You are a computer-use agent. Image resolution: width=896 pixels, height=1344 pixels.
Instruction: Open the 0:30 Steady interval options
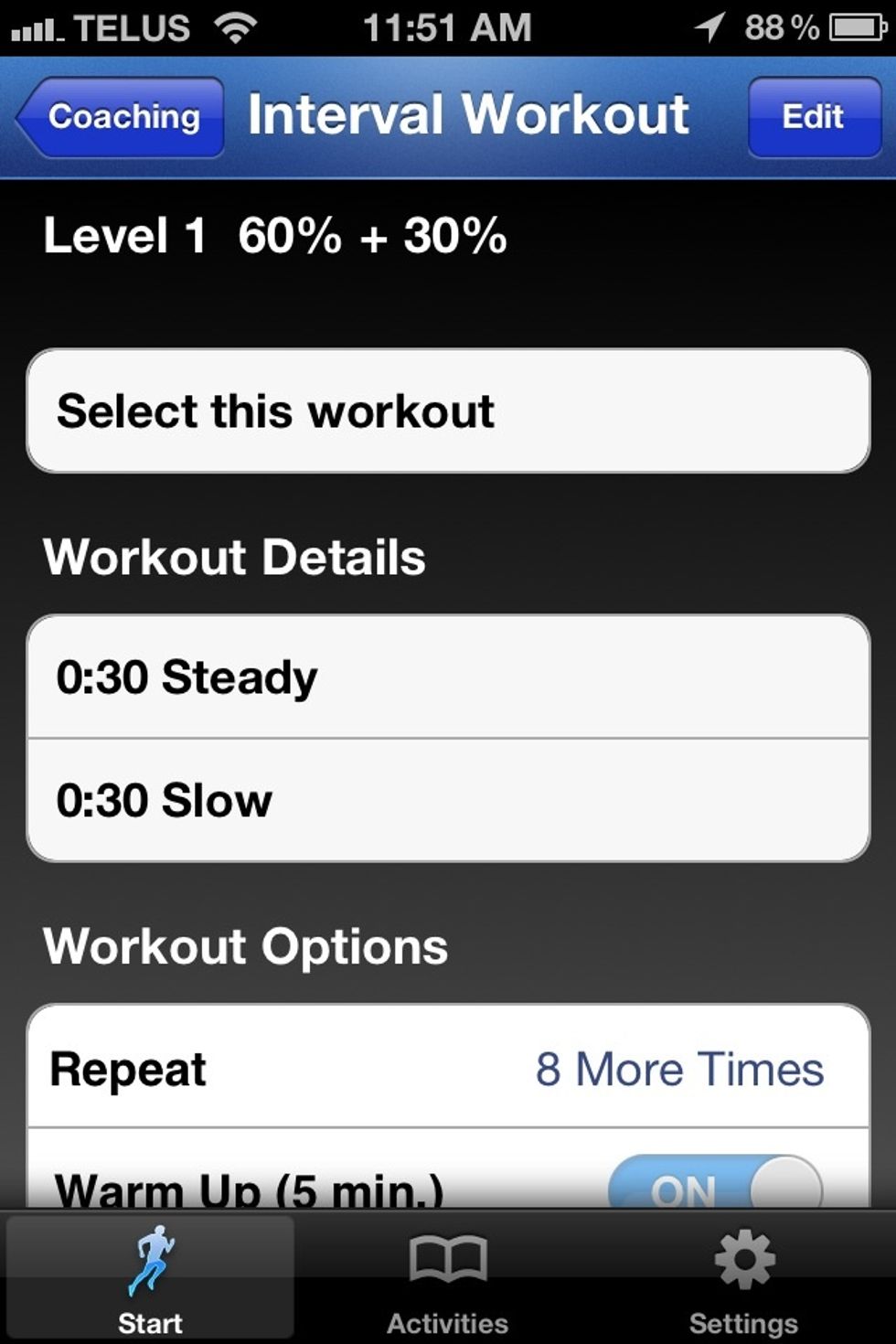click(448, 677)
